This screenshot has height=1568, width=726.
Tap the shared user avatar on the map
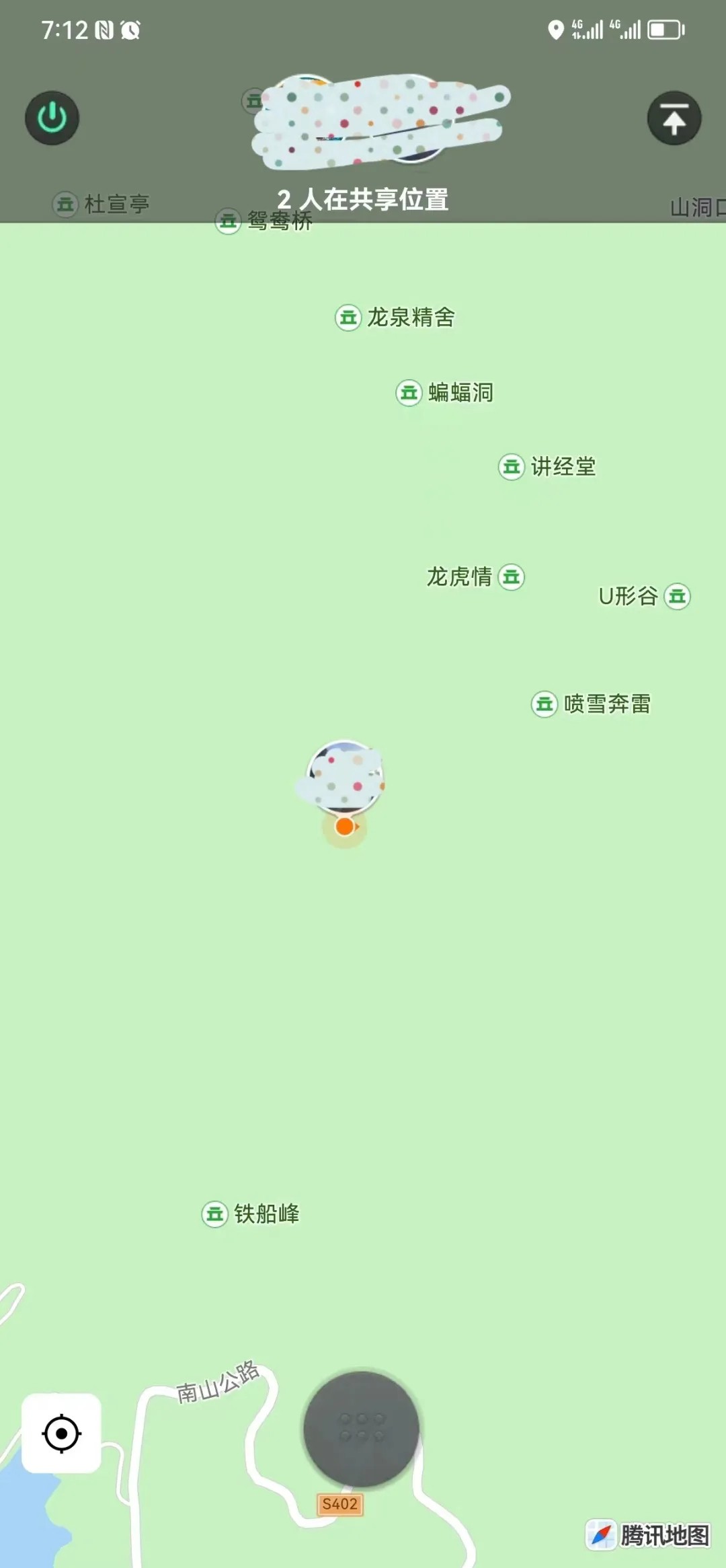coord(345,776)
